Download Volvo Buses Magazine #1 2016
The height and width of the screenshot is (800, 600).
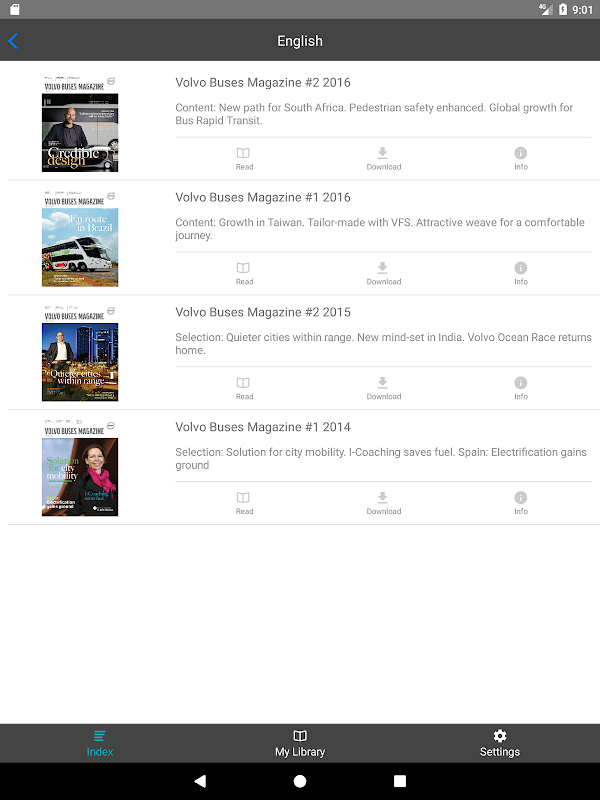[x=383, y=273]
